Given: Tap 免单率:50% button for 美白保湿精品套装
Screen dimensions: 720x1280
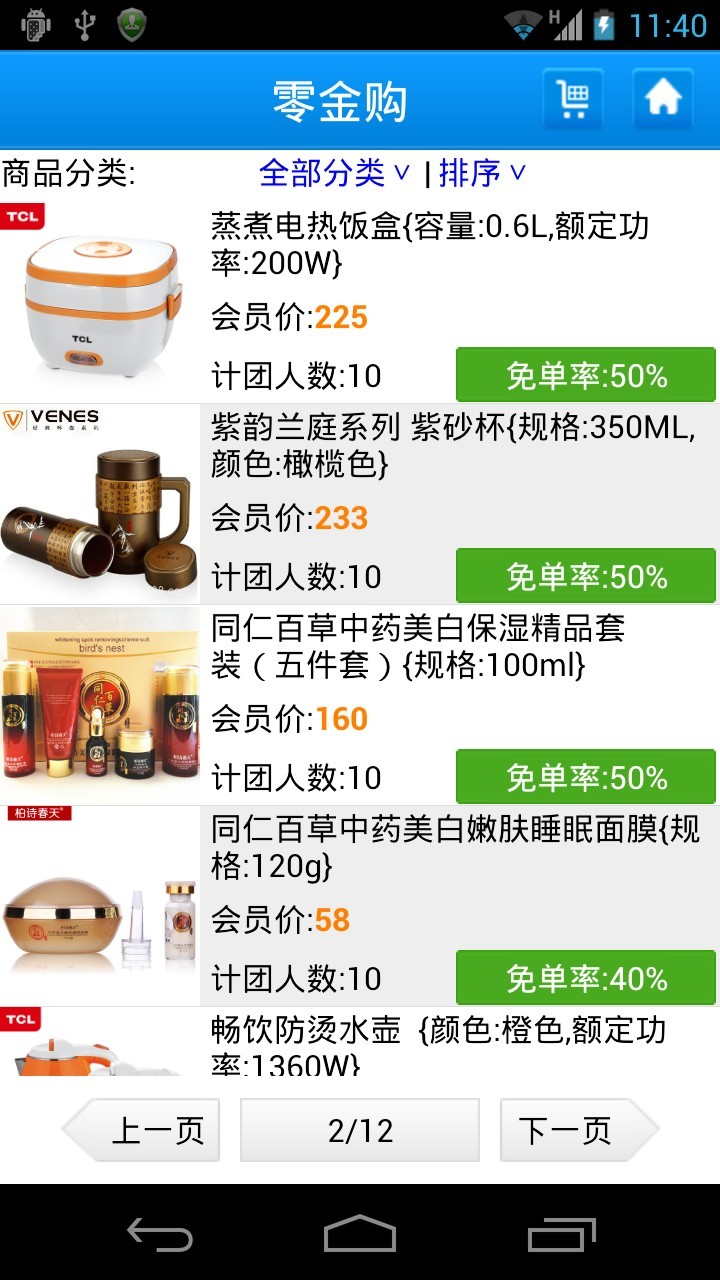Looking at the screenshot, I should tap(586, 777).
